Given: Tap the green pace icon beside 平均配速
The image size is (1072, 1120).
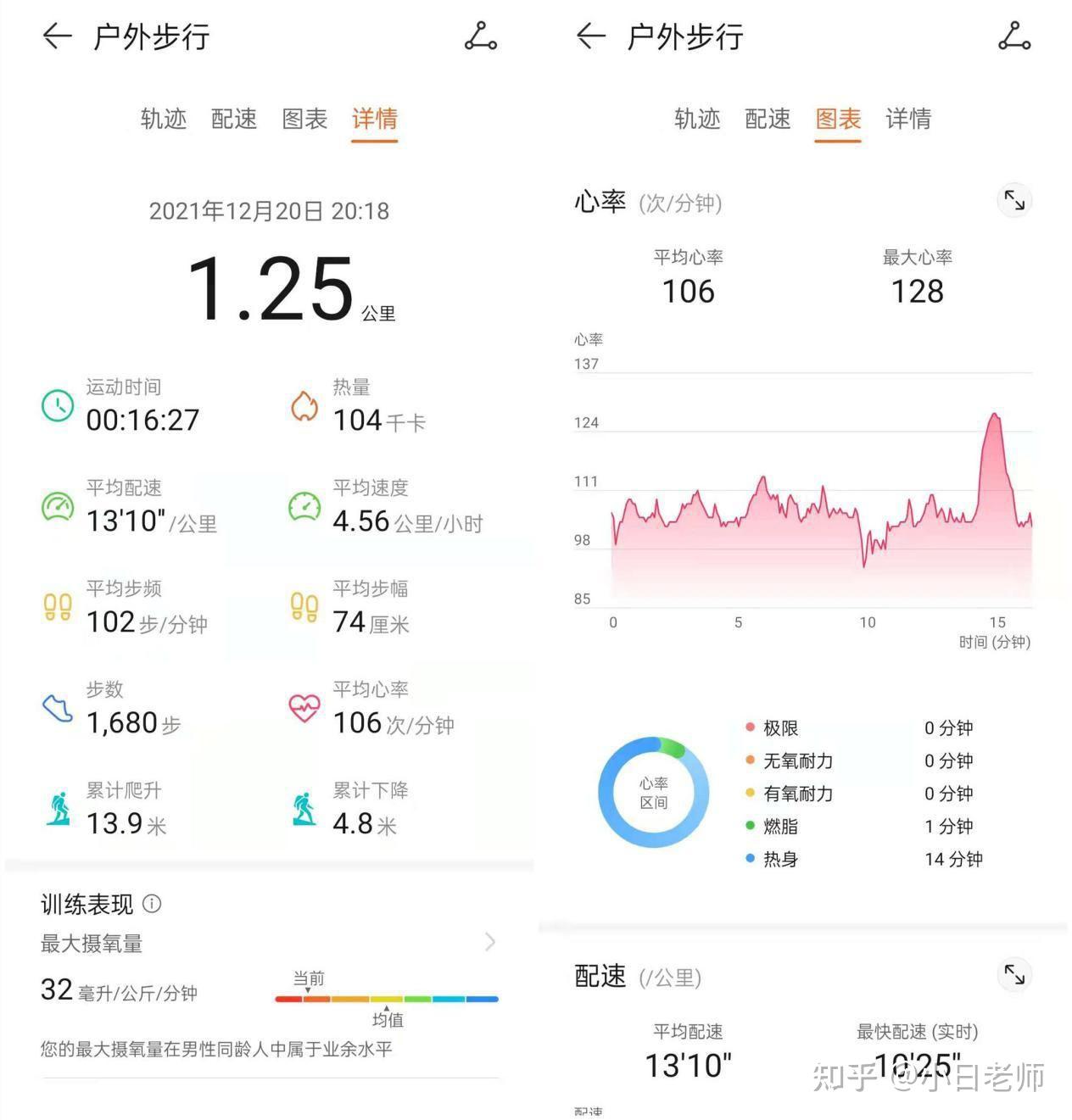Looking at the screenshot, I should tap(57, 505).
